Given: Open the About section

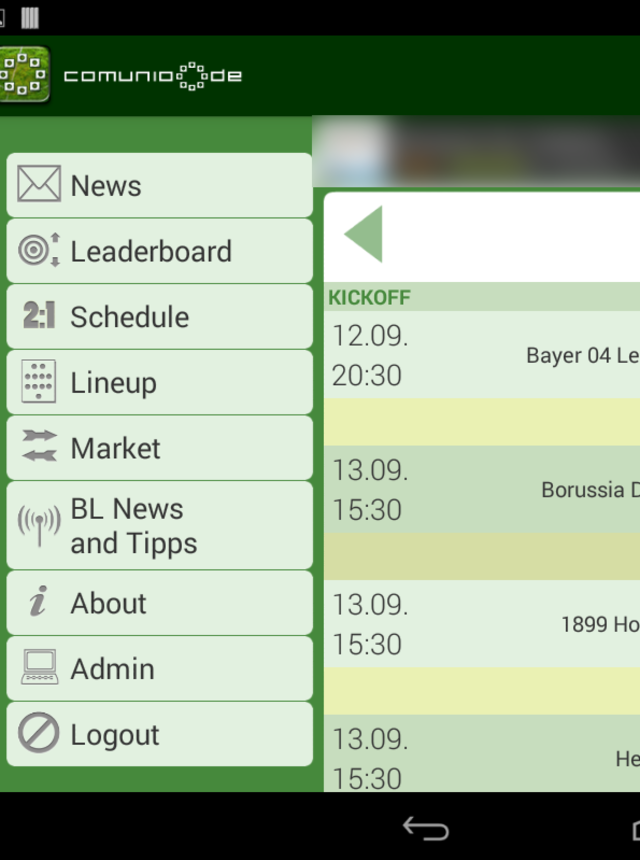Looking at the screenshot, I should coord(160,603).
